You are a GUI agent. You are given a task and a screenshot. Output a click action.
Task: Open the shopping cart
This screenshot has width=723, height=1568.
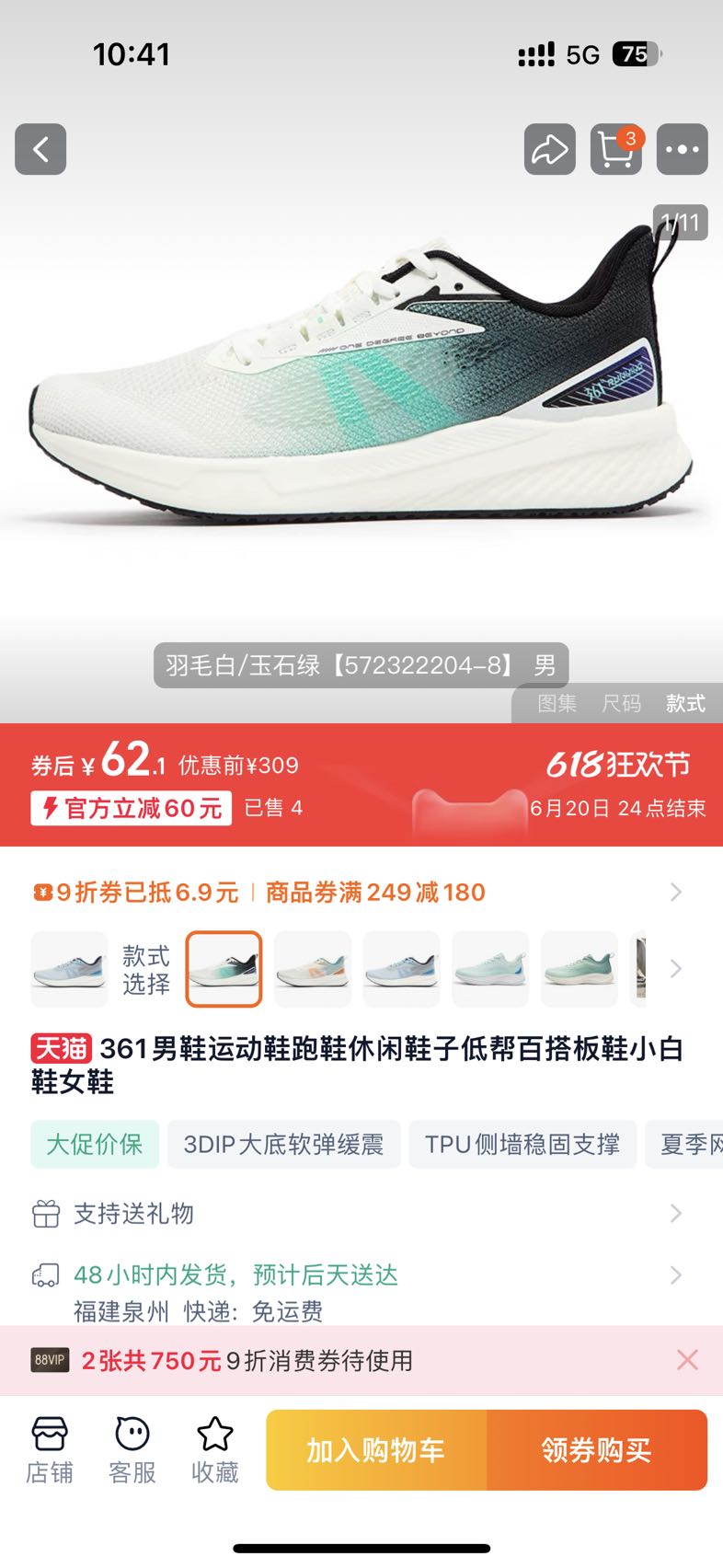point(615,149)
